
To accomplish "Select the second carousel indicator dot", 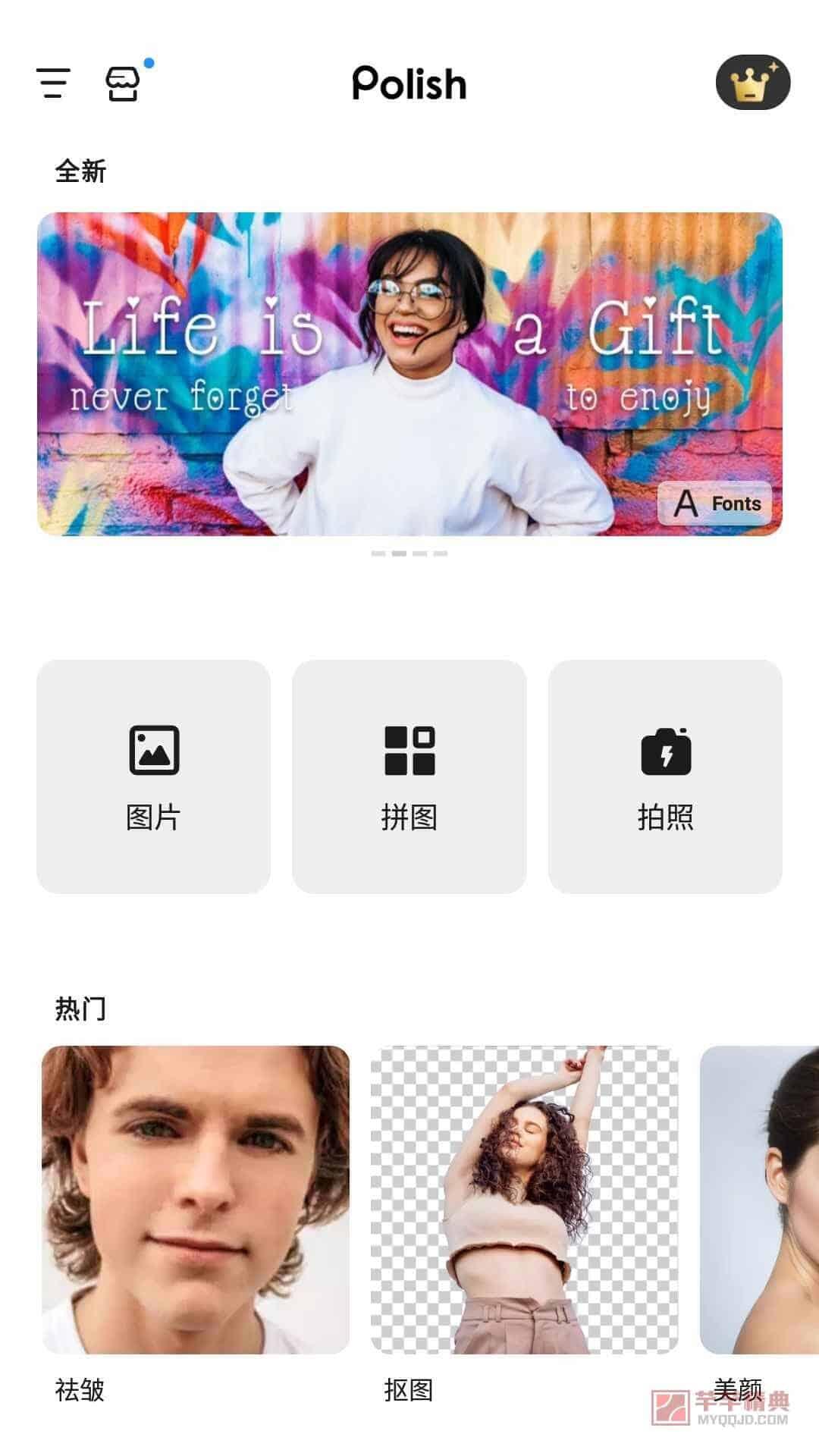I will 400,554.
